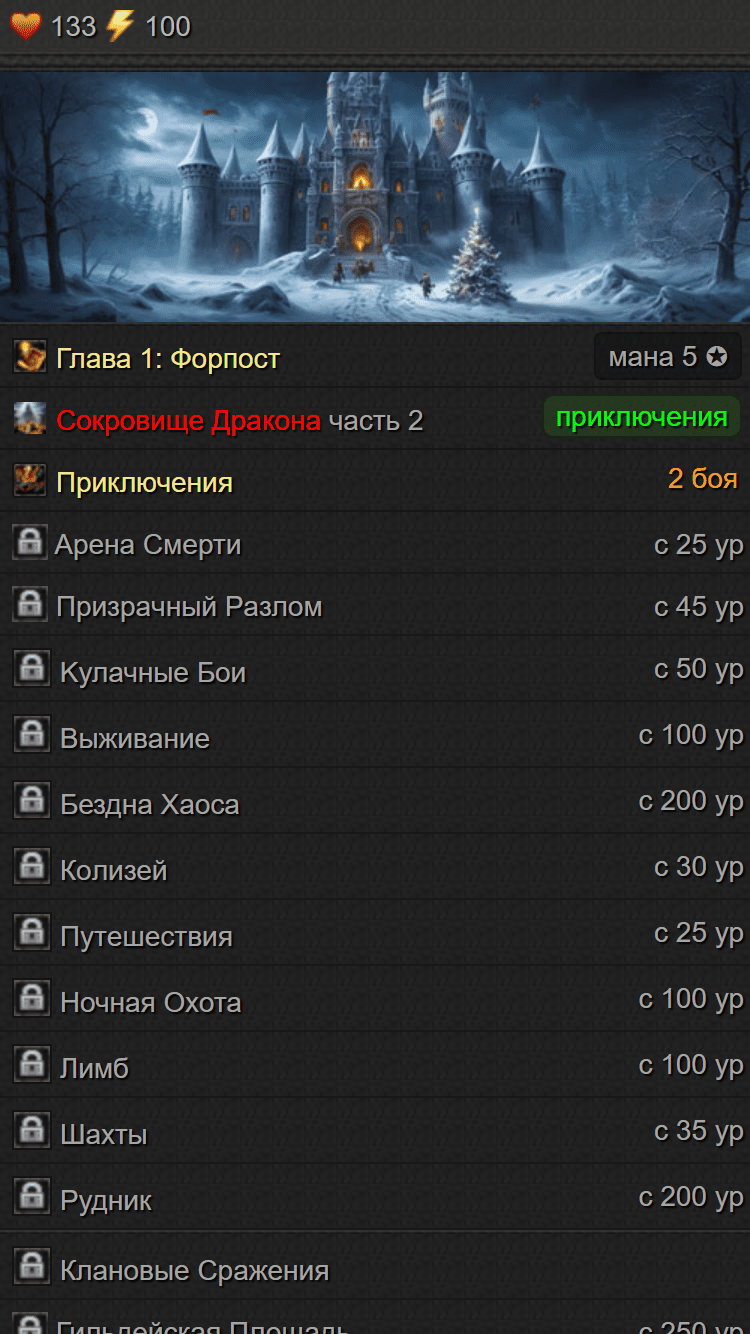Viewport: 750px width, 1334px height.
Task: Select Бездна Хаоса row
Action: click(x=150, y=805)
